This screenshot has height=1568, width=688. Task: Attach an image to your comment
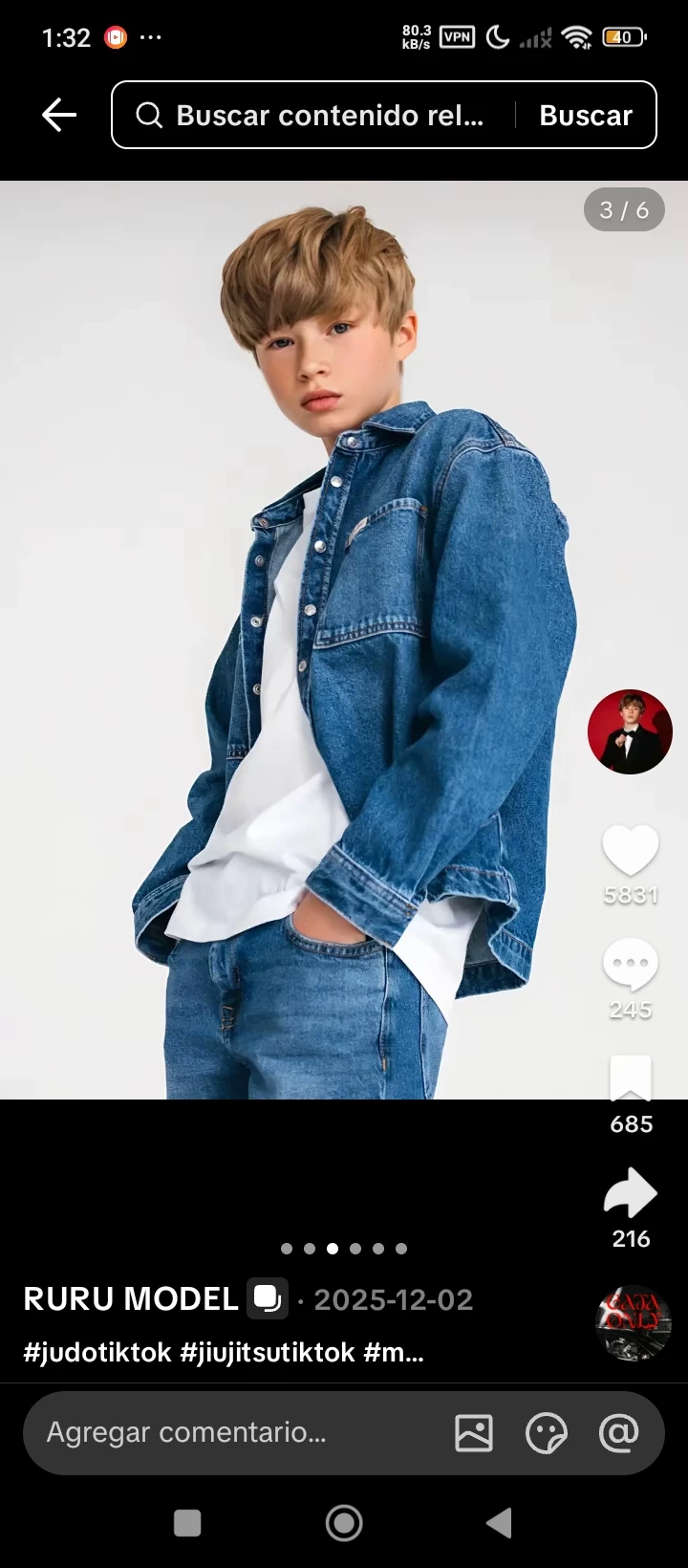click(x=474, y=1432)
